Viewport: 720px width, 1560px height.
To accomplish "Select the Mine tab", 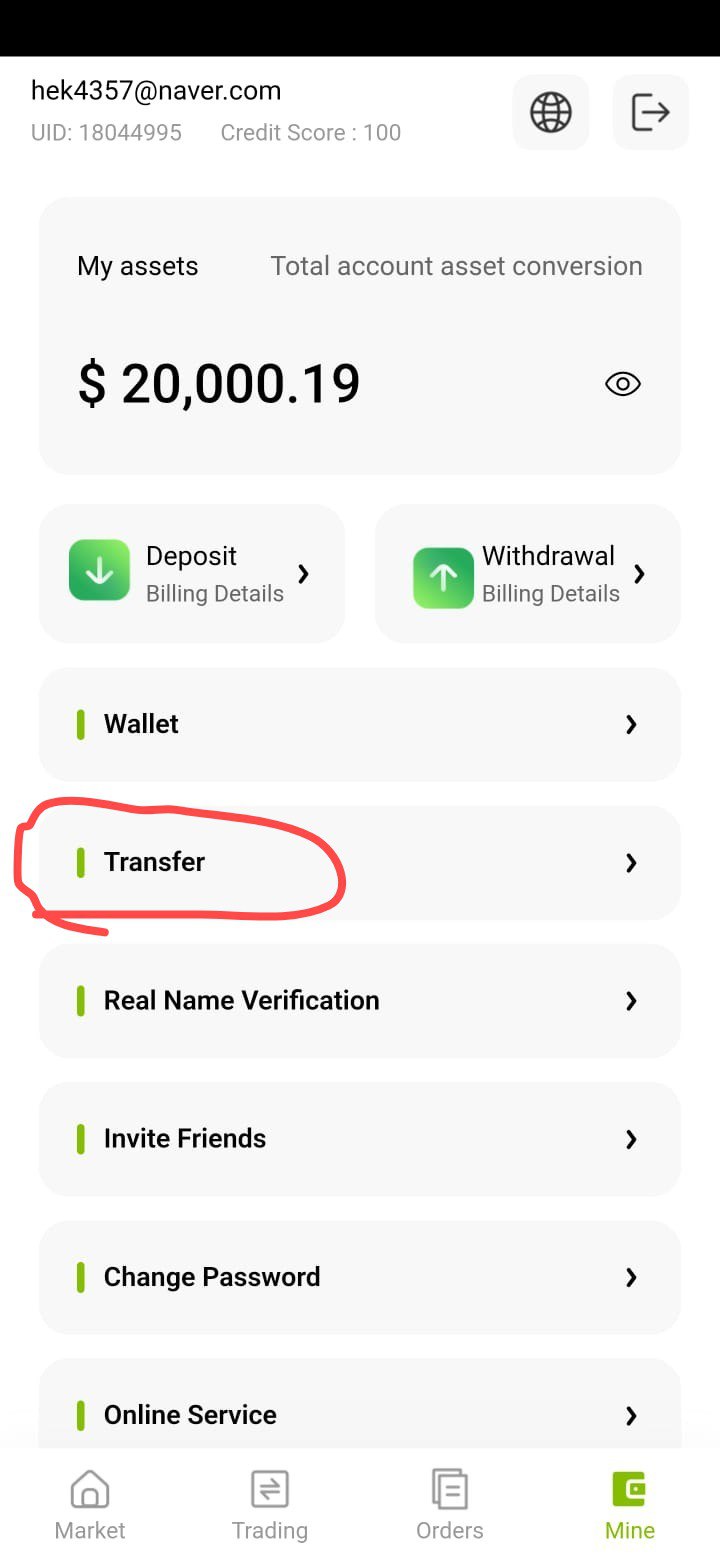I will (x=630, y=1505).
